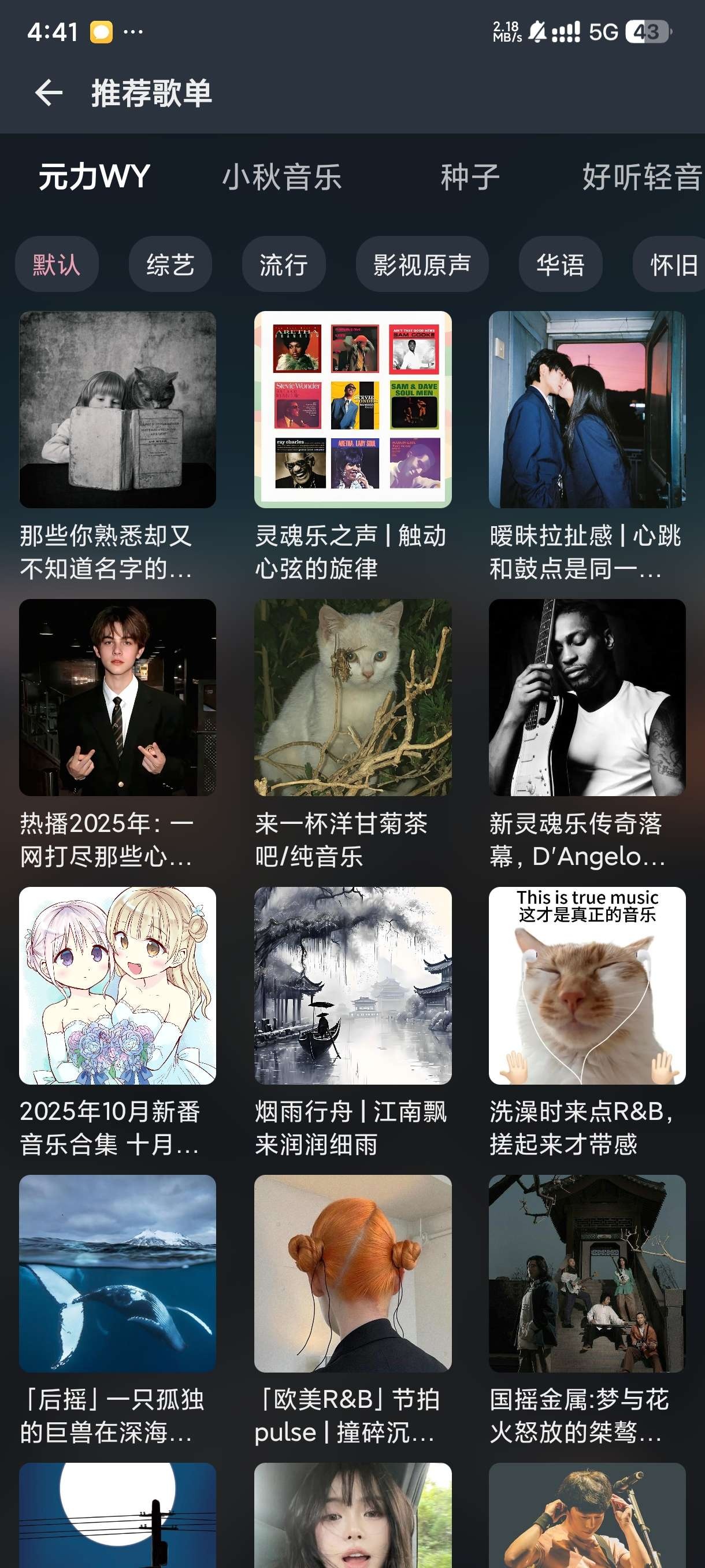This screenshot has height=1568, width=705.
Task: Open the 国摇金属 playlist
Action: coord(587,1273)
